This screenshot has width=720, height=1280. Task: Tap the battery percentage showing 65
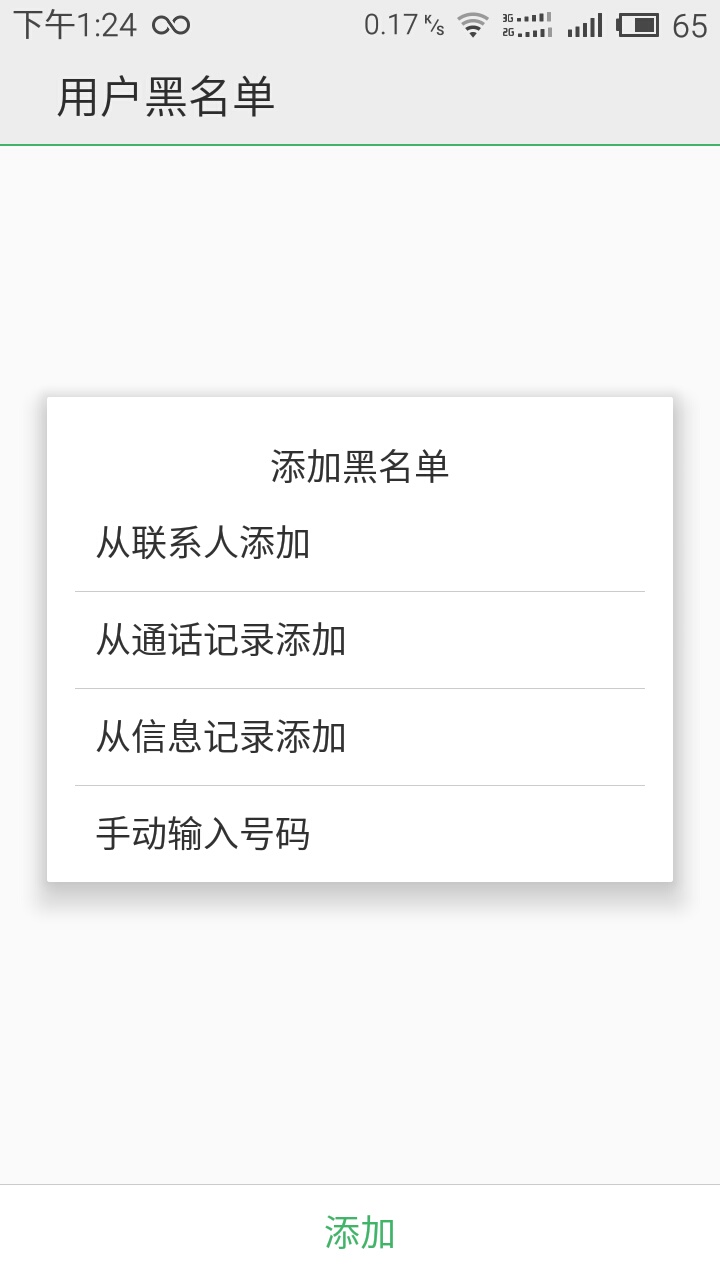691,26
